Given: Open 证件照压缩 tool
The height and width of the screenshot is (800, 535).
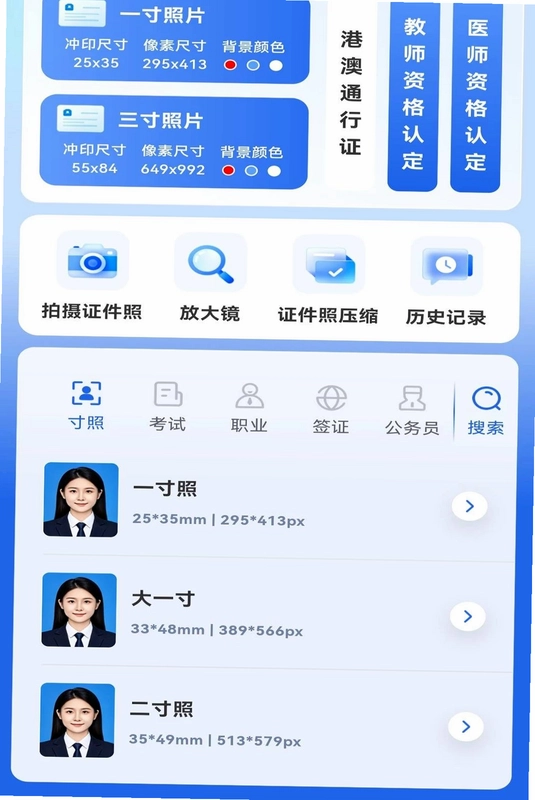Looking at the screenshot, I should click(328, 280).
